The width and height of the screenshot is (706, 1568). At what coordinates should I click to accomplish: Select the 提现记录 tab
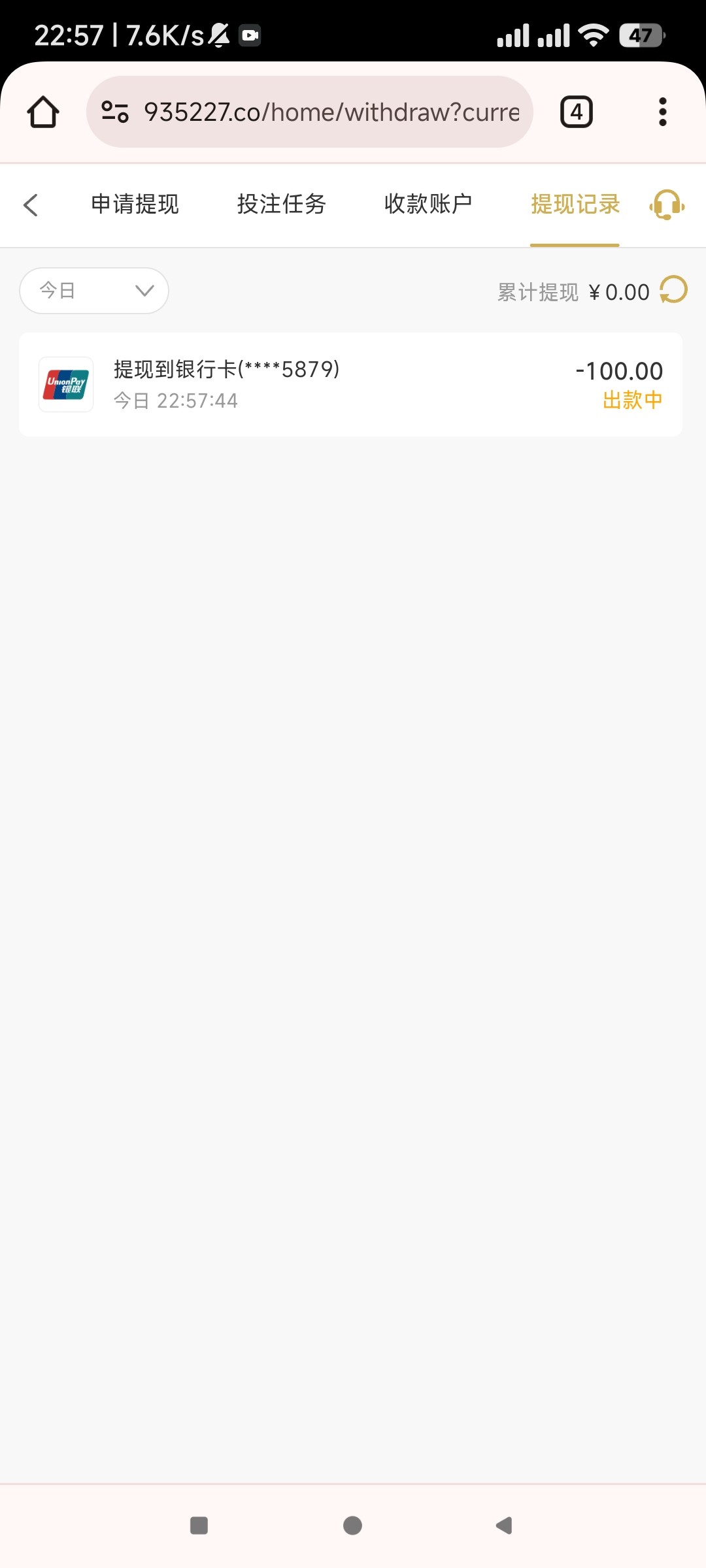[575, 204]
